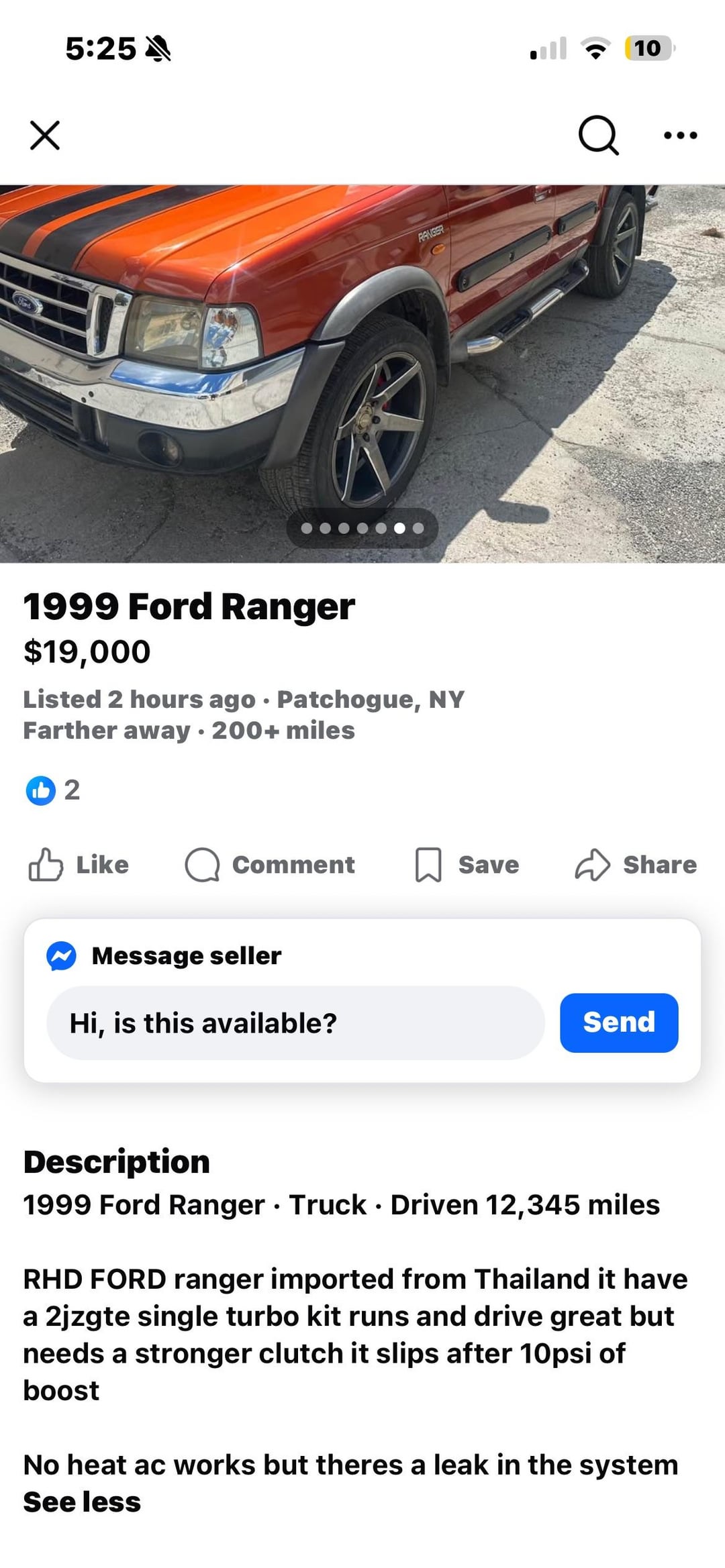Screen dimensions: 725x1568
Task: Close the Ford Ranger listing
Action: click(x=45, y=136)
